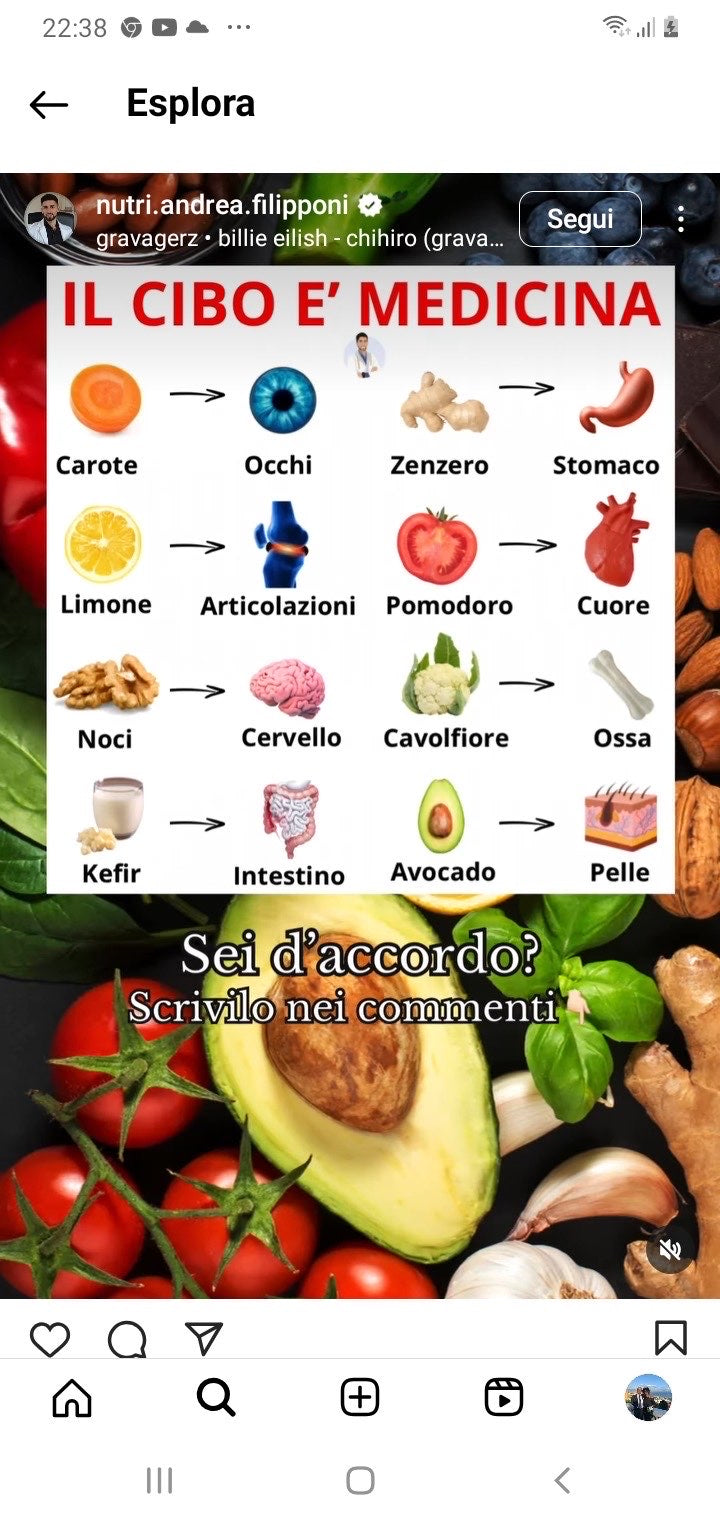
Task: Tap the Segui follow button
Action: pos(580,219)
